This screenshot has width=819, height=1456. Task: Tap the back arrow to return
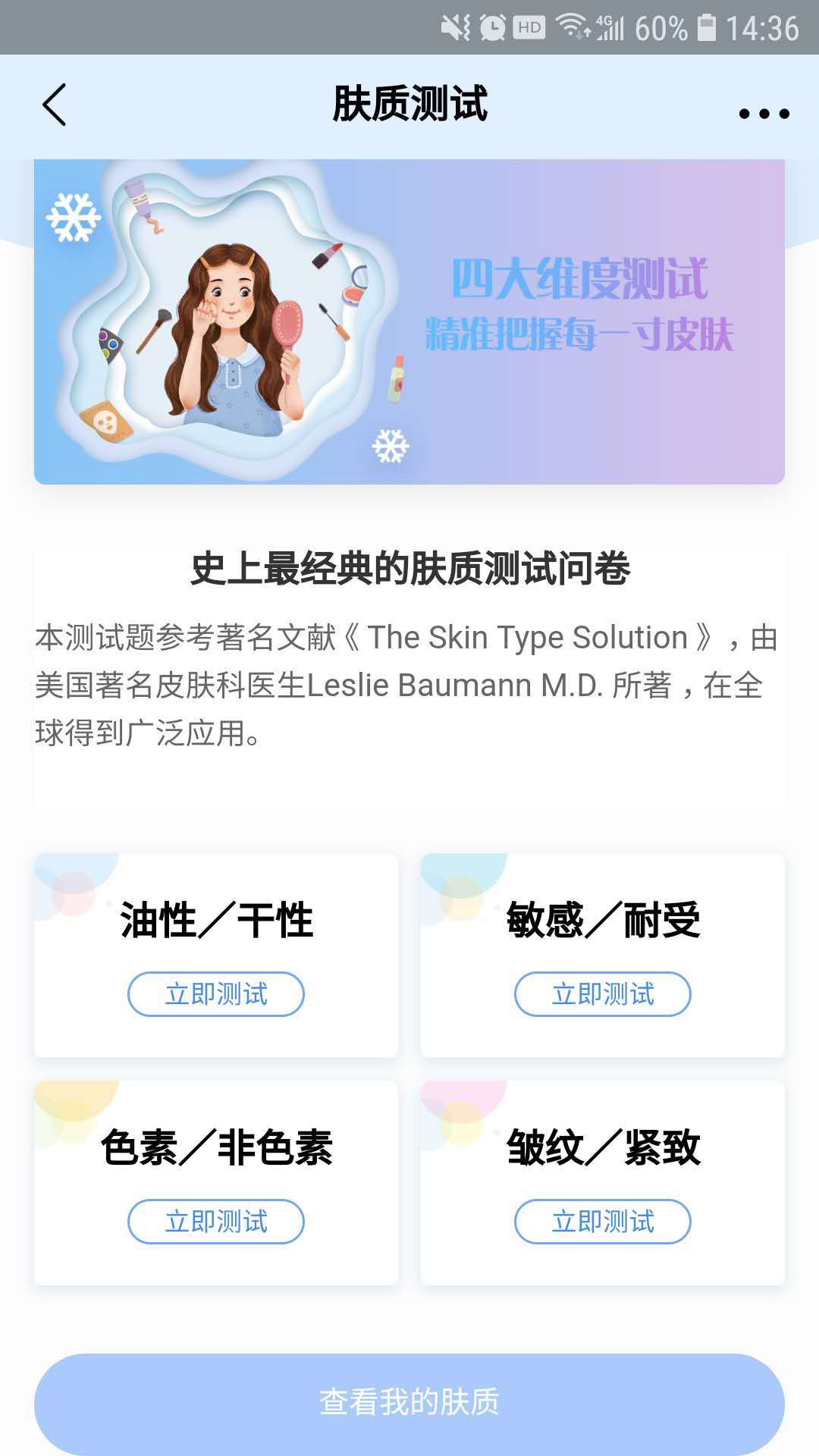[53, 106]
